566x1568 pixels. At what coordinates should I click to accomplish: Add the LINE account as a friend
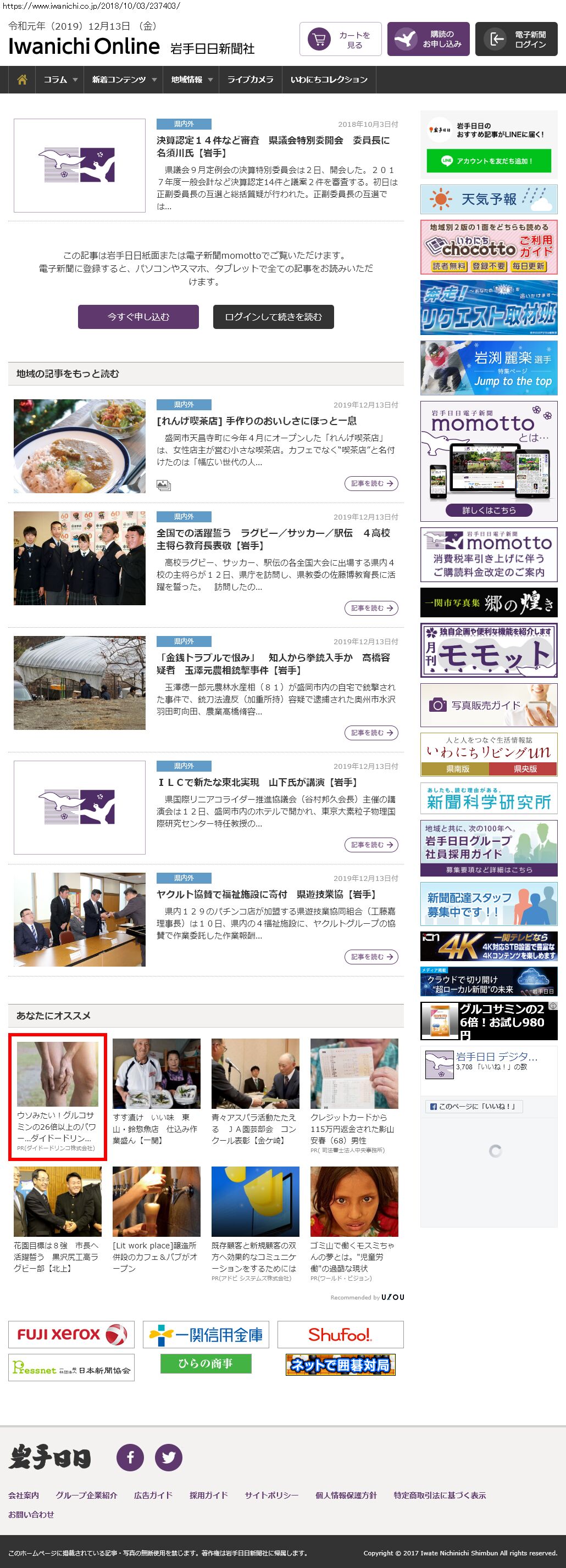point(489,161)
